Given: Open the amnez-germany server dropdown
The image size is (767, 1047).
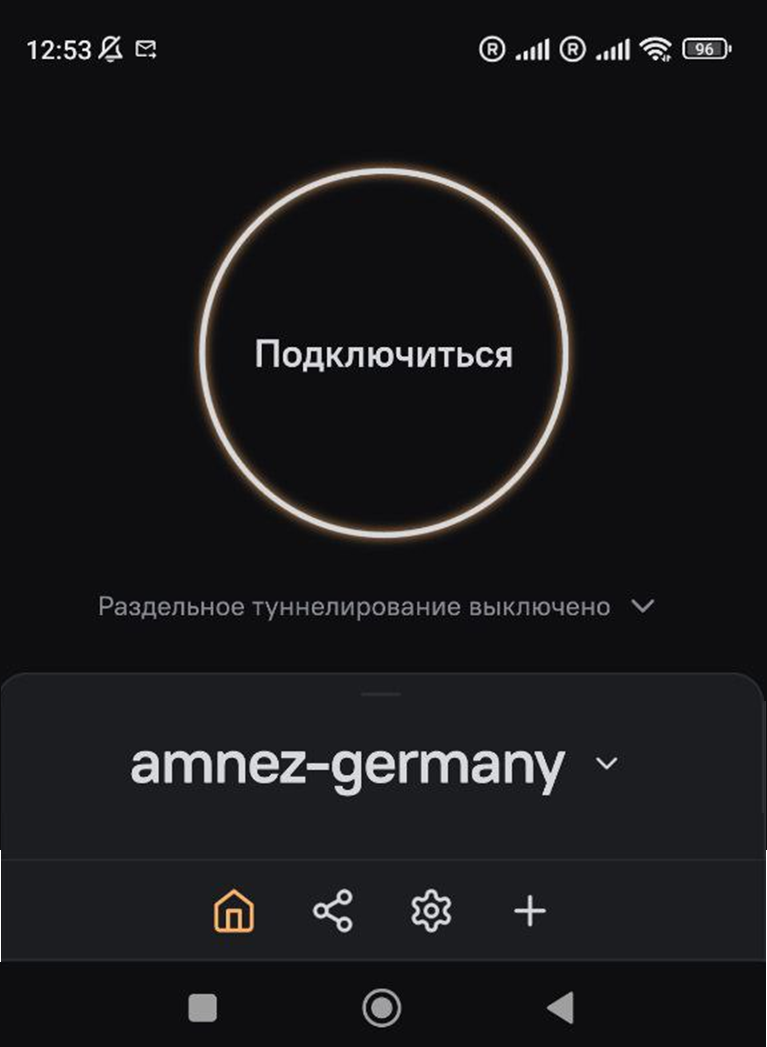Looking at the screenshot, I should [606, 764].
